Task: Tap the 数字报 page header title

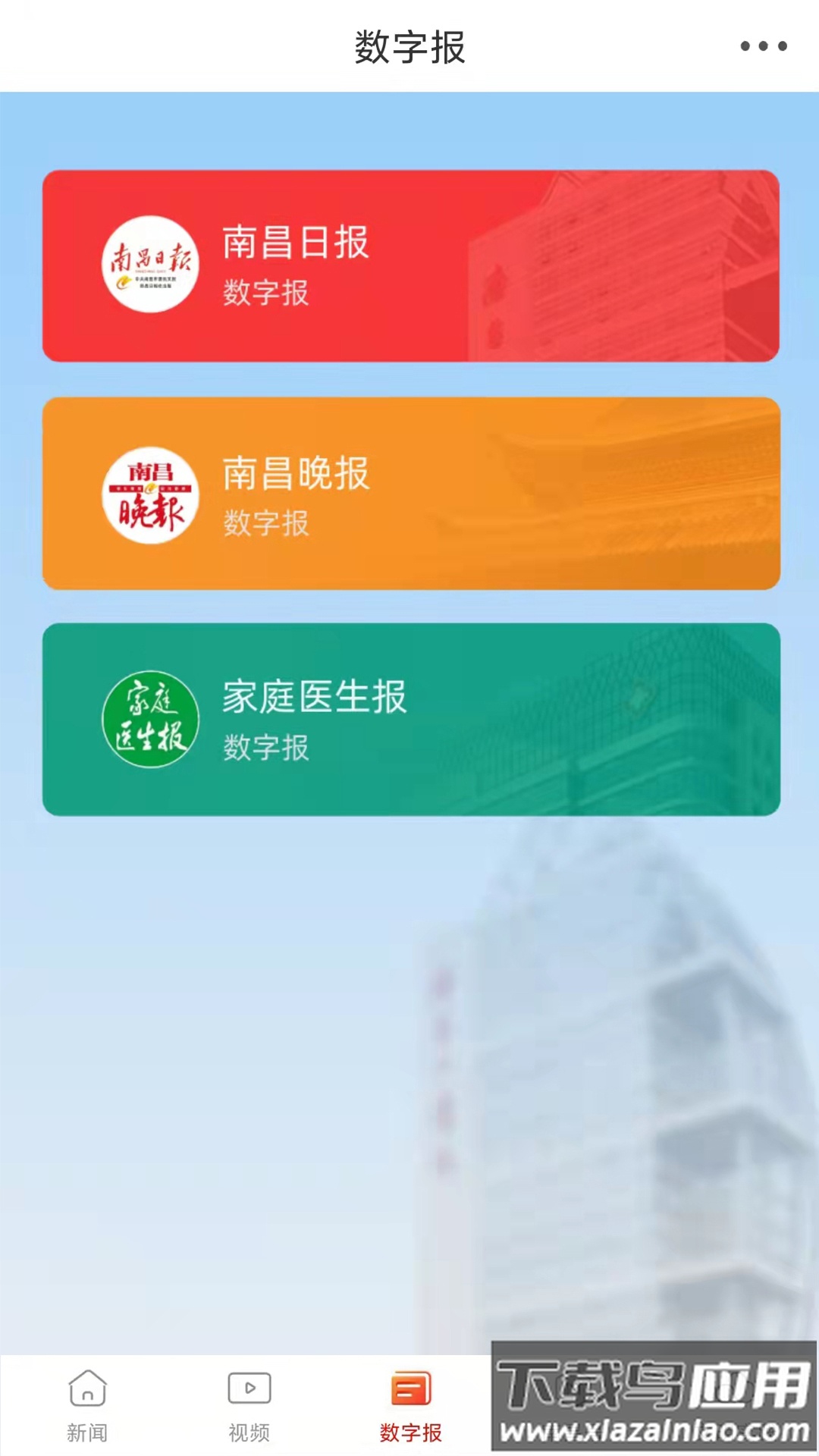Action: point(409,44)
